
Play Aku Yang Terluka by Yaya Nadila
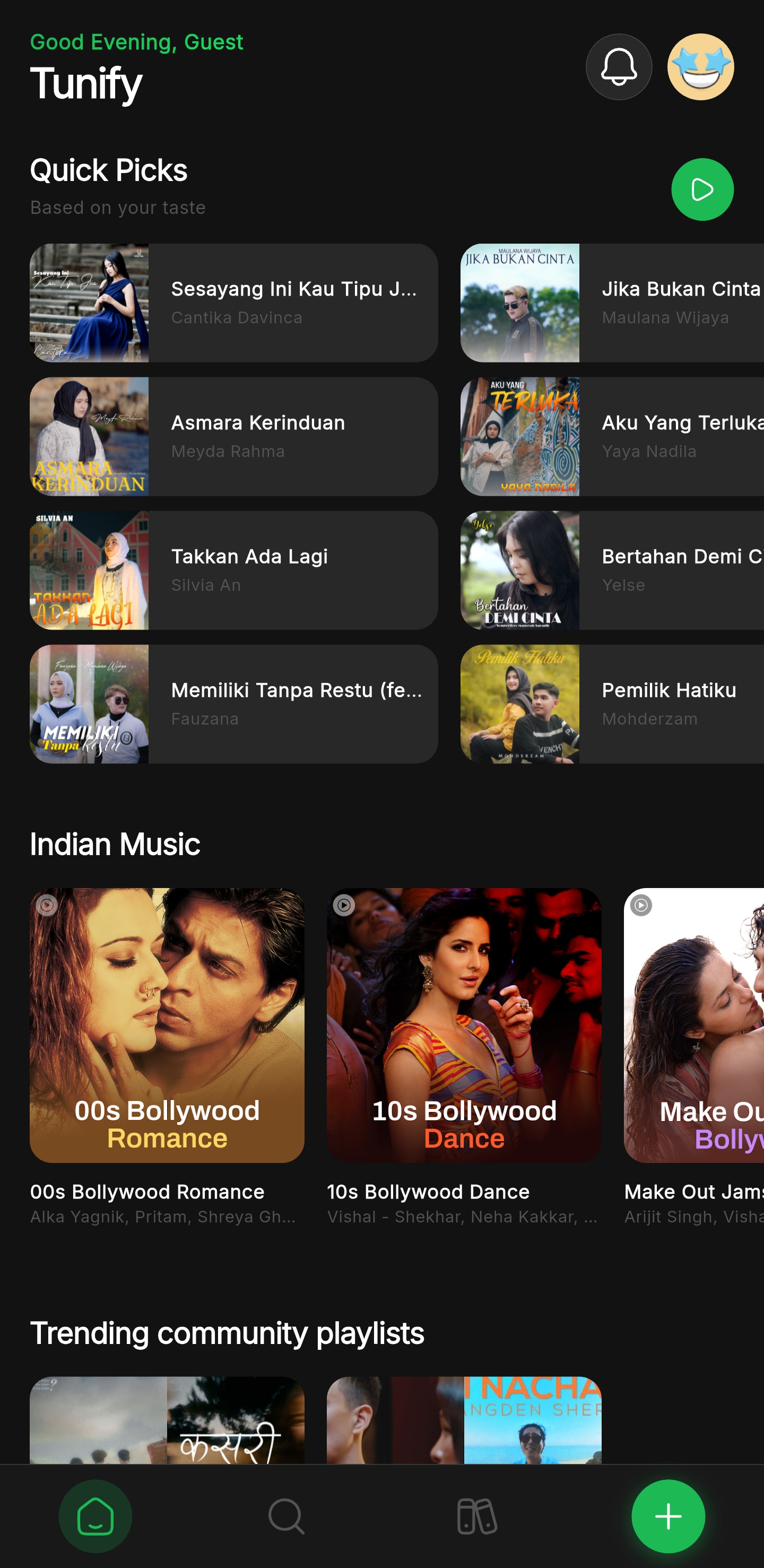[611, 436]
